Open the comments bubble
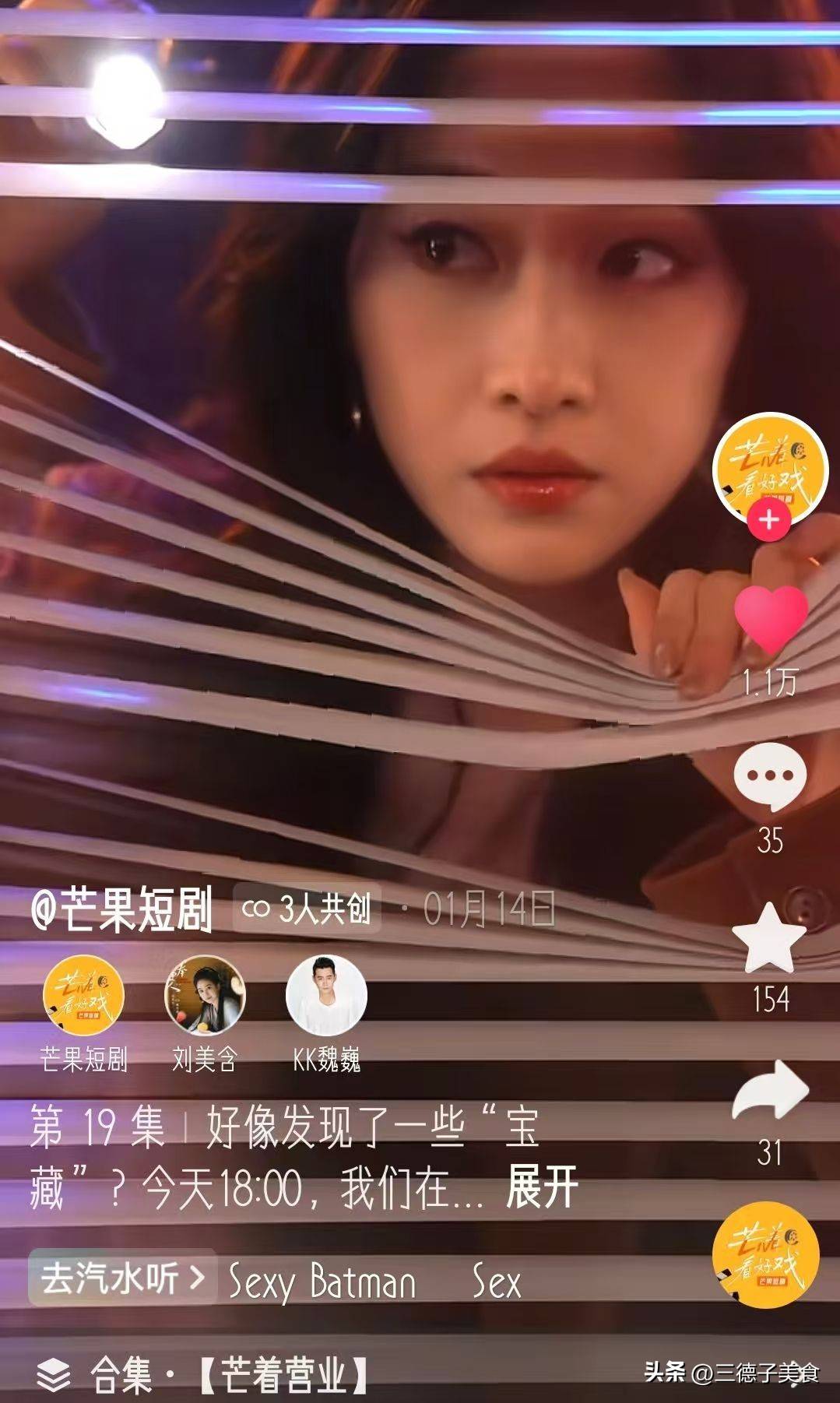This screenshot has width=840, height=1403. click(769, 775)
